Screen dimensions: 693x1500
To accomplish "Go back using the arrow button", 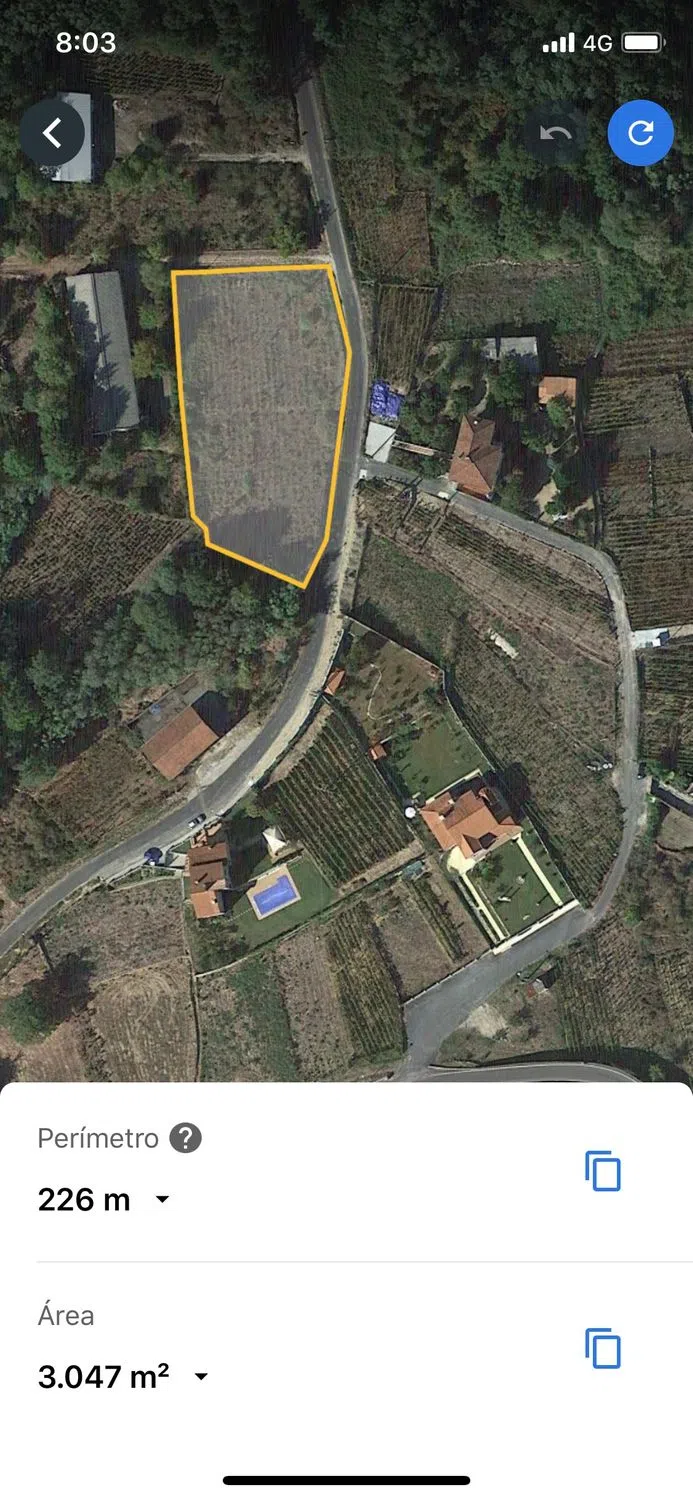I will [x=53, y=133].
